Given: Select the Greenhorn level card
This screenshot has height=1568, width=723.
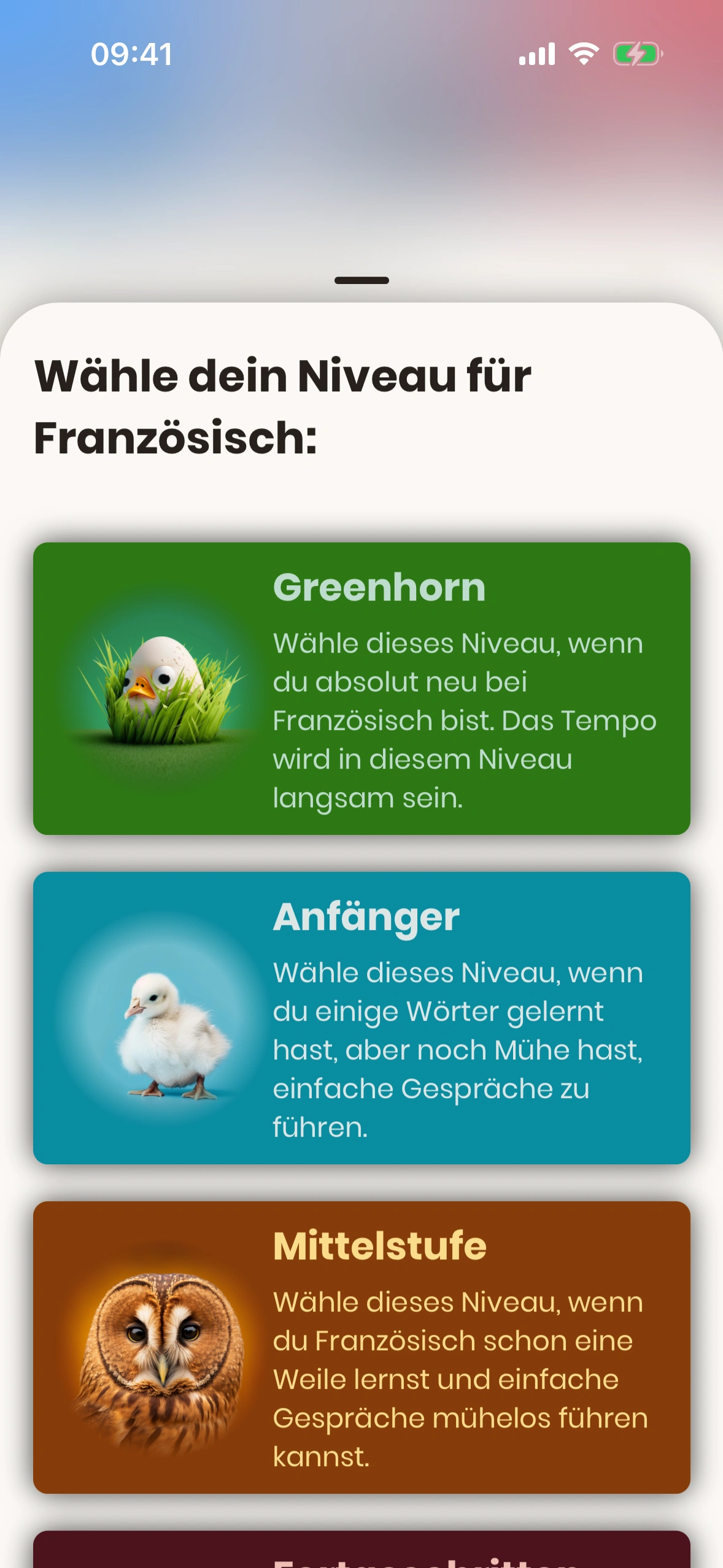Looking at the screenshot, I should point(361,688).
